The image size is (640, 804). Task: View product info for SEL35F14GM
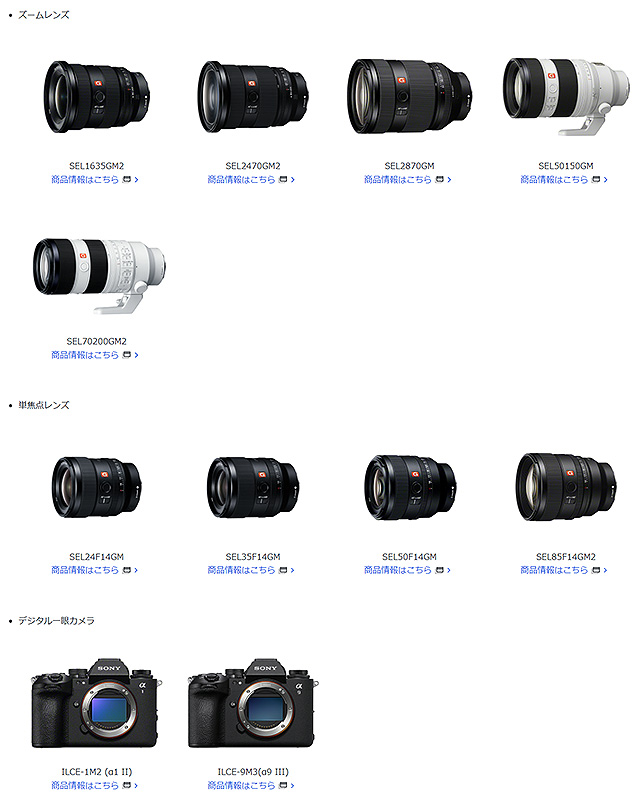pos(242,570)
